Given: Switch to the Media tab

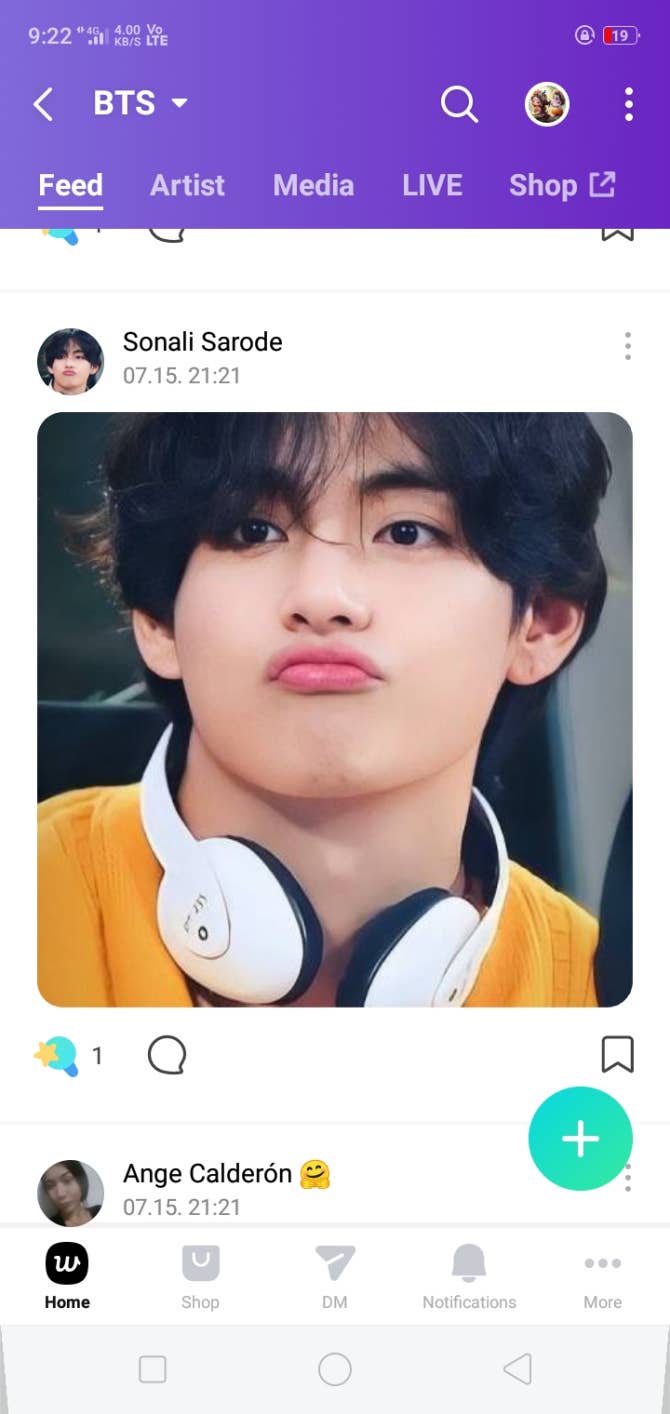Looking at the screenshot, I should 313,185.
